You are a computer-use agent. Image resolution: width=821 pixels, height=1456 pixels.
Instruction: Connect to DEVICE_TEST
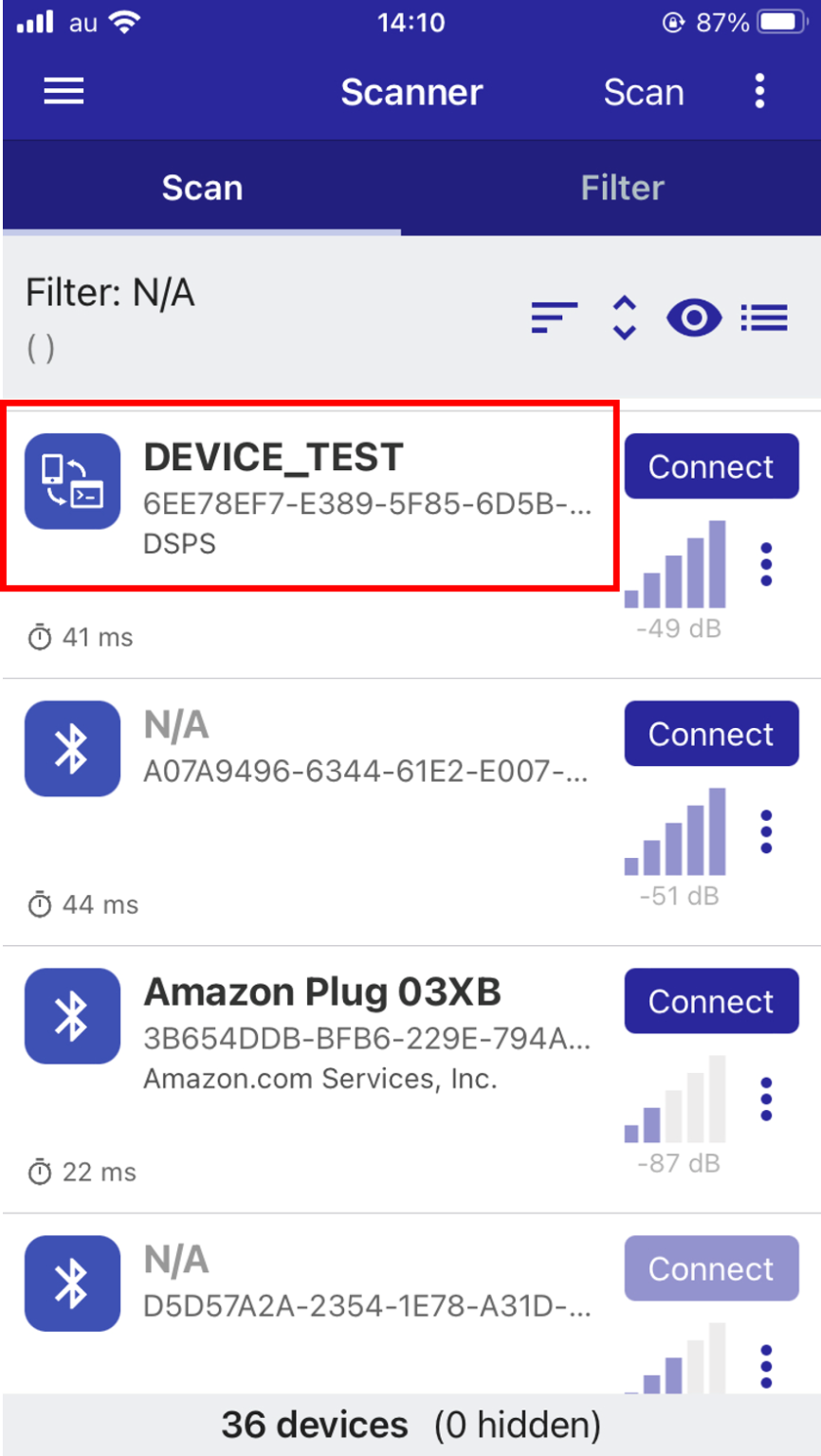pos(711,466)
